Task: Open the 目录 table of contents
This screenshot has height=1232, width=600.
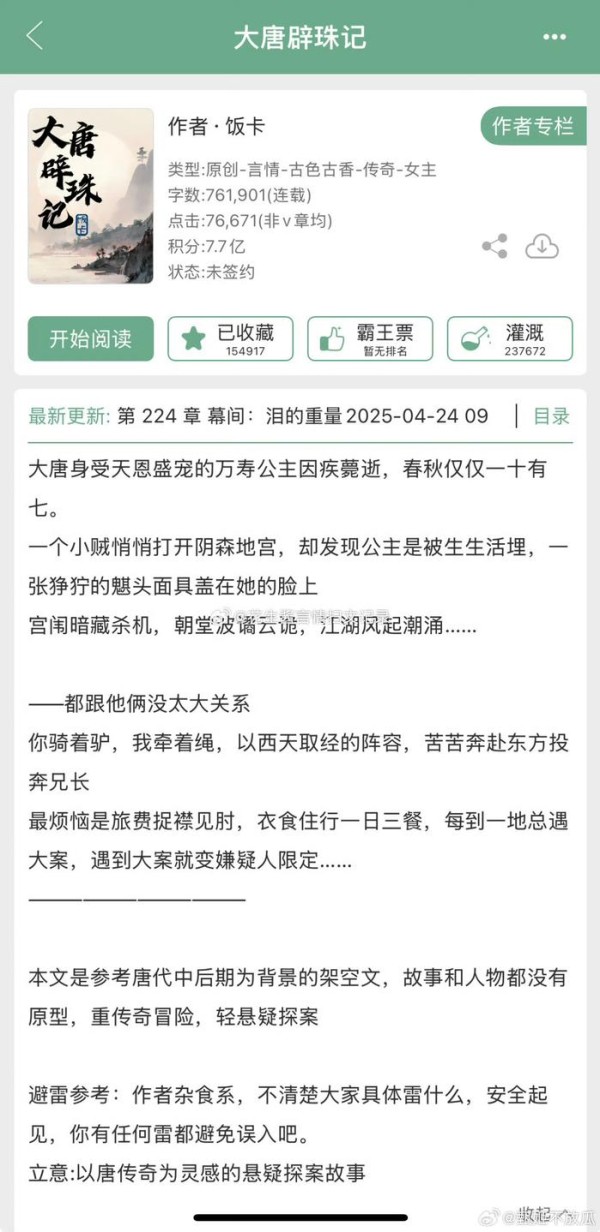Action: [x=552, y=416]
